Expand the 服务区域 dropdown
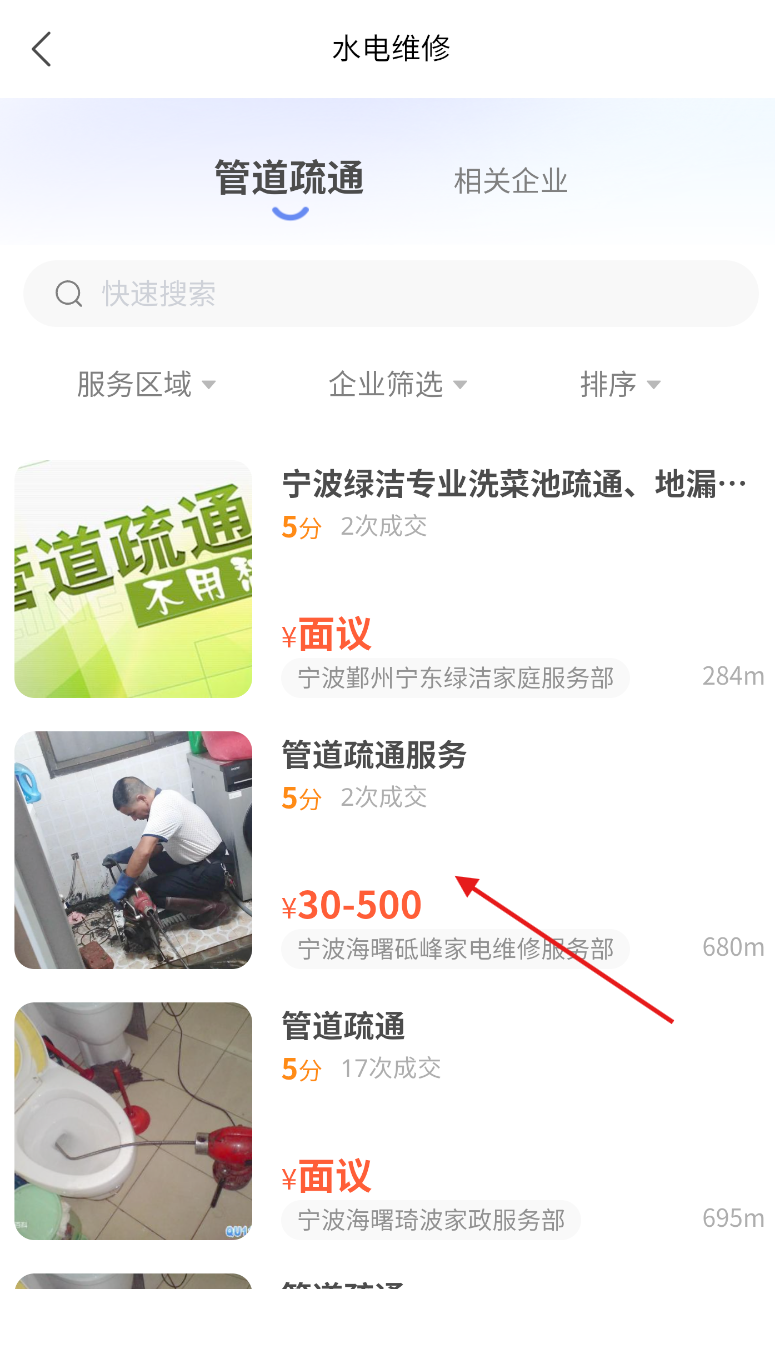This screenshot has height=1351, width=775. point(146,384)
